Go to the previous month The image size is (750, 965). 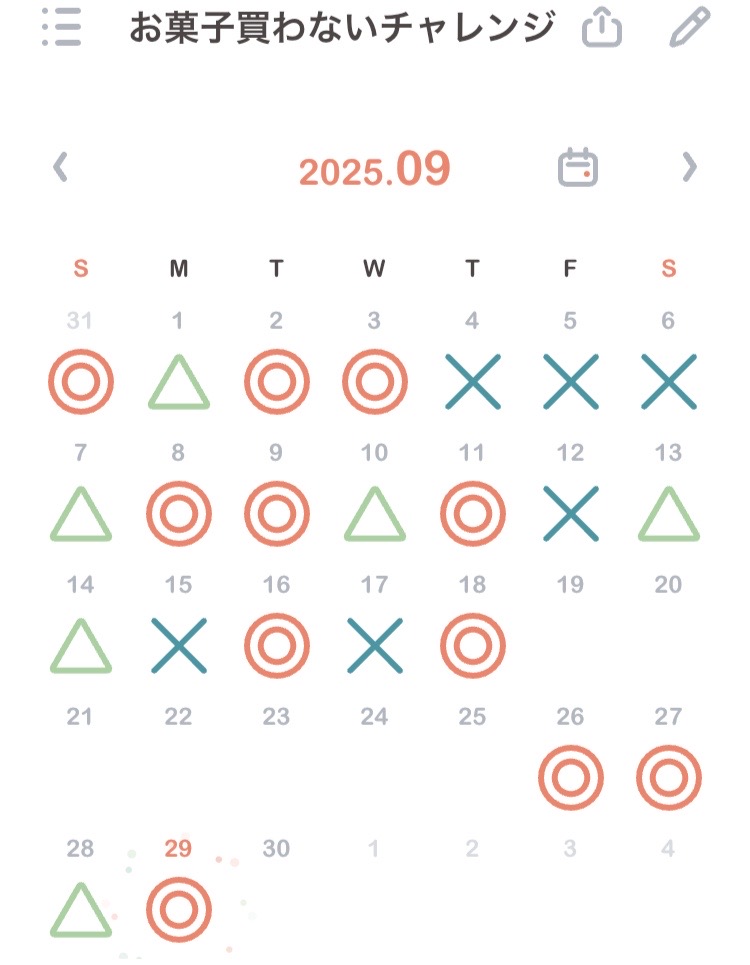pos(61,168)
